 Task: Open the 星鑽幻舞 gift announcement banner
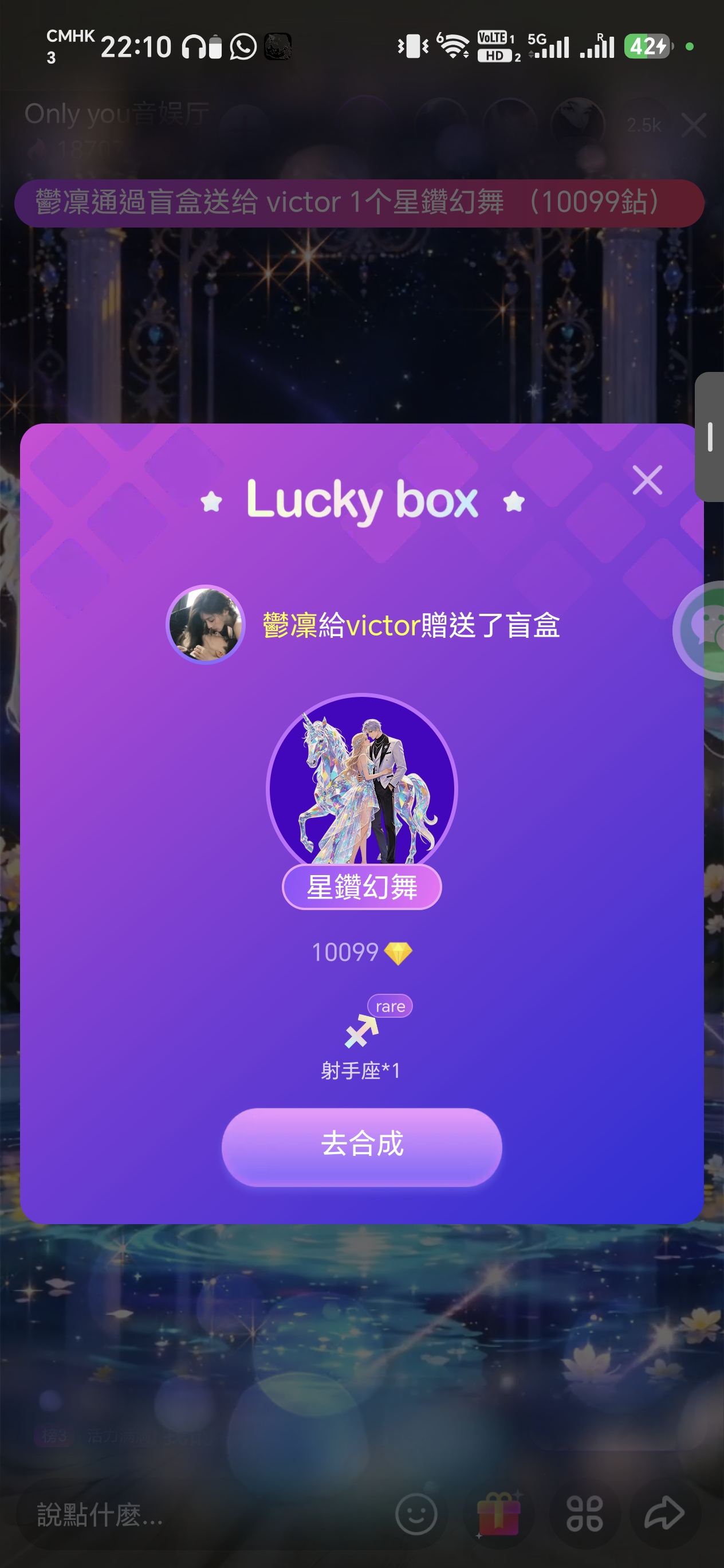(359, 203)
